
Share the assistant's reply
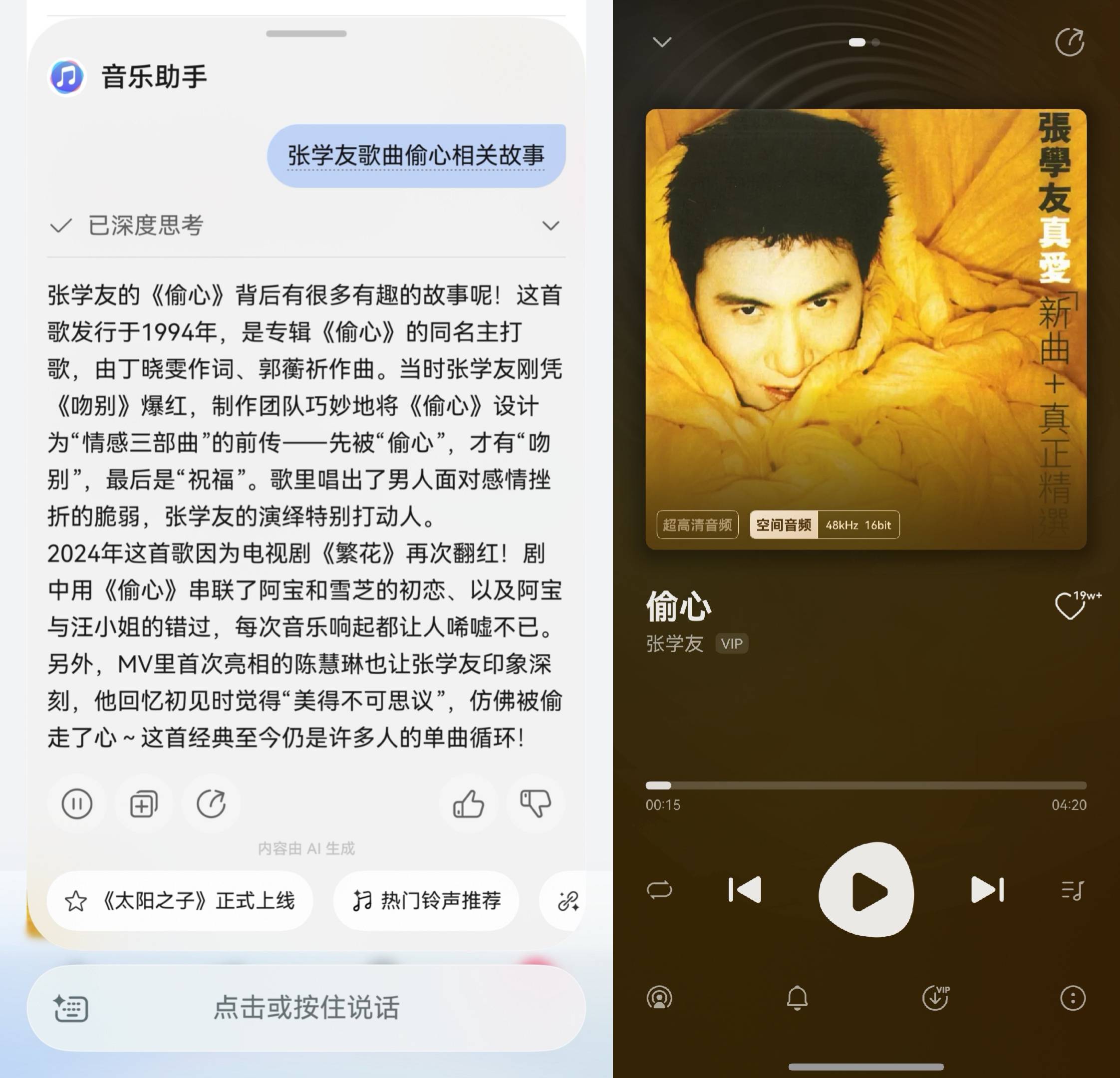(x=211, y=804)
